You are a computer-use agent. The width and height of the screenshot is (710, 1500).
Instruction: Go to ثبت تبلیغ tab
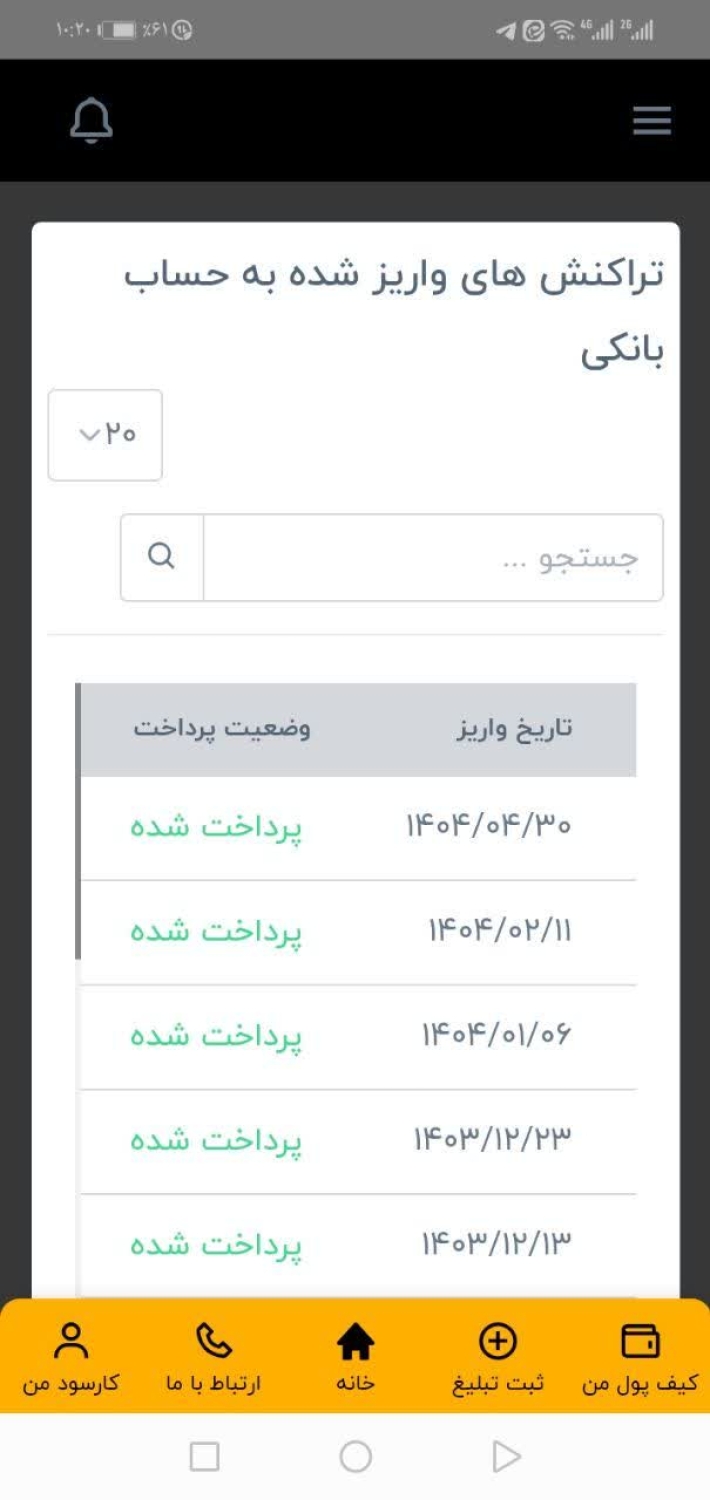click(x=499, y=1358)
